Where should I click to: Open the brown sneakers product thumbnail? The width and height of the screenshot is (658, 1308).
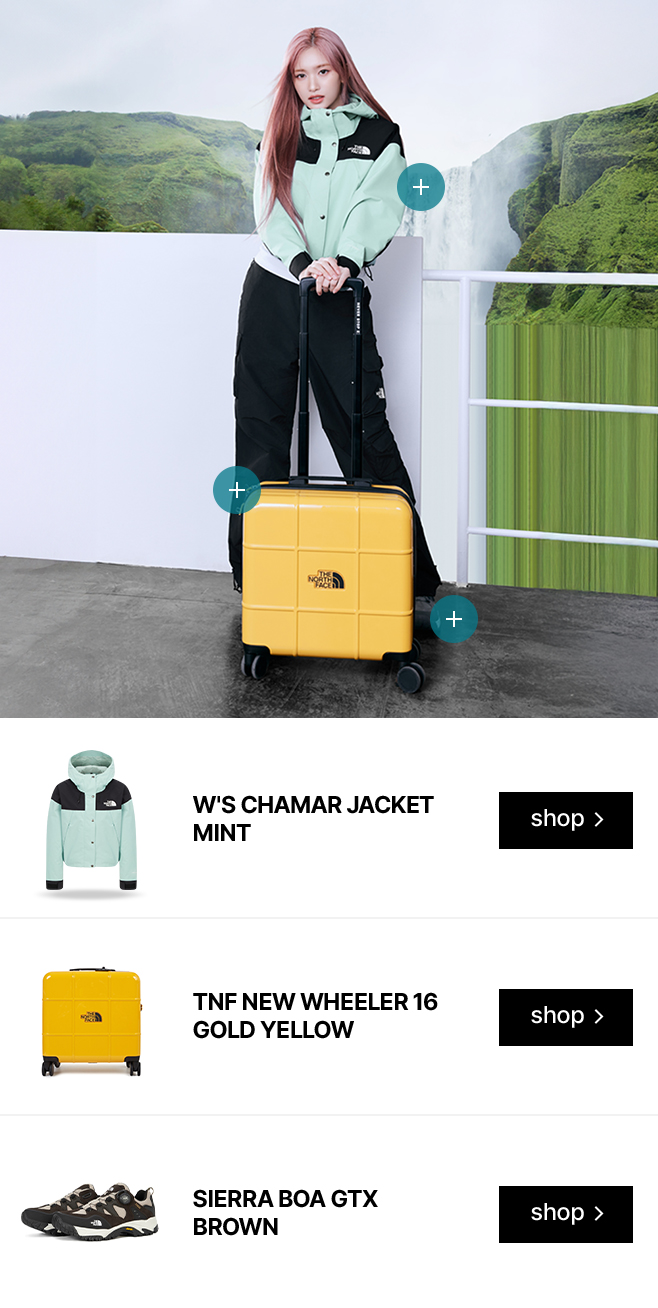tap(91, 1211)
